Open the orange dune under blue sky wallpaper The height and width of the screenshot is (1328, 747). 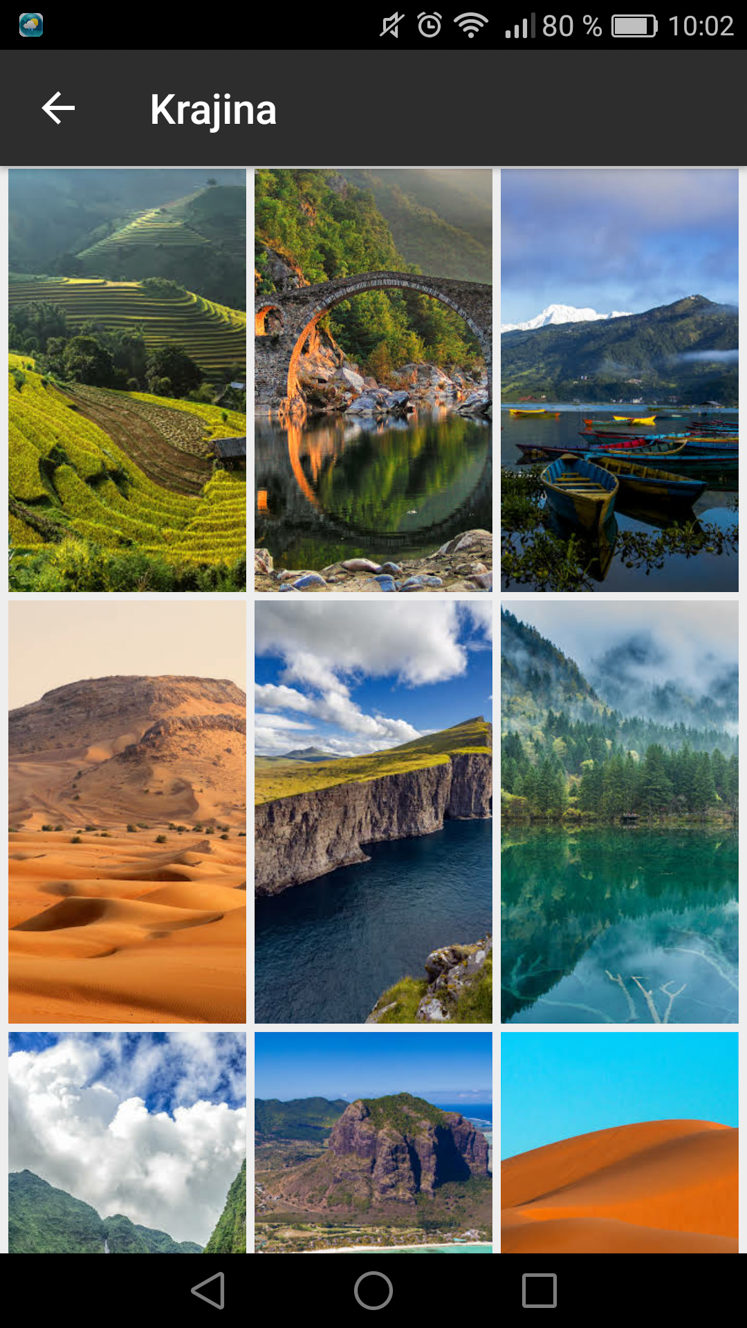coord(620,1142)
